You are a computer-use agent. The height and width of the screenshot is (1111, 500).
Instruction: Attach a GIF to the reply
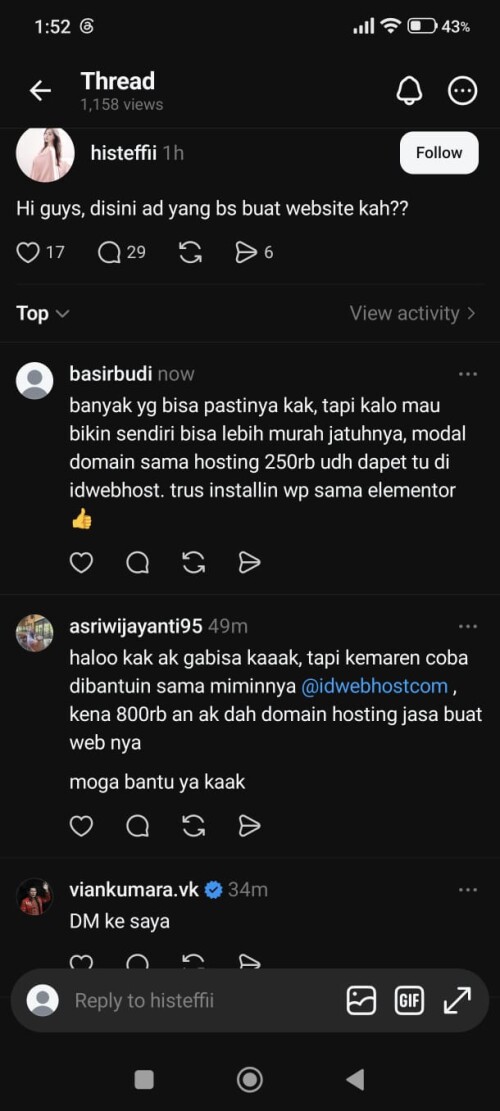point(409,1000)
